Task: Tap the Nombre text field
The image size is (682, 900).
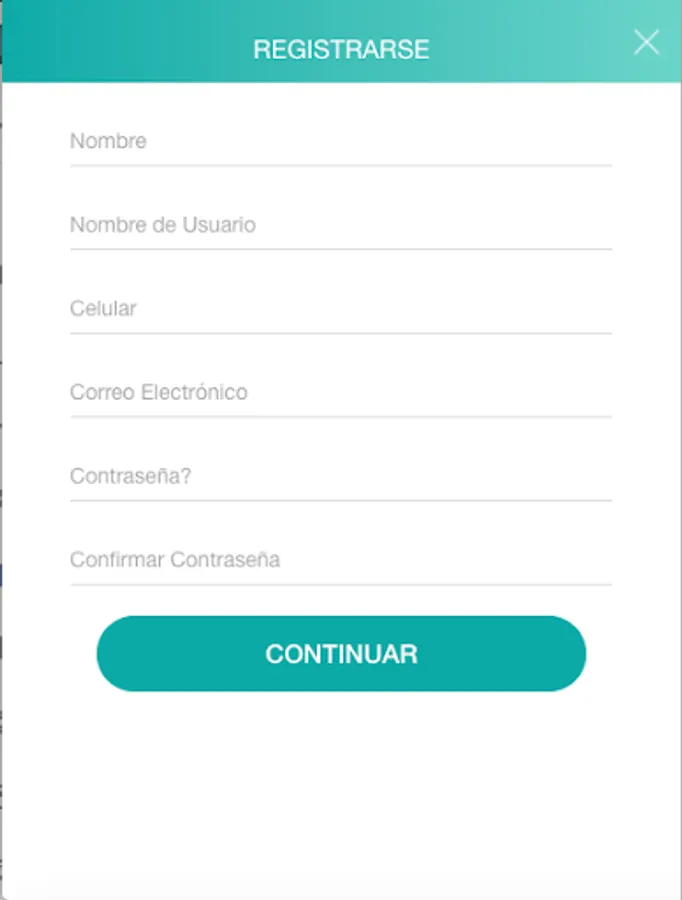Action: click(x=340, y=142)
